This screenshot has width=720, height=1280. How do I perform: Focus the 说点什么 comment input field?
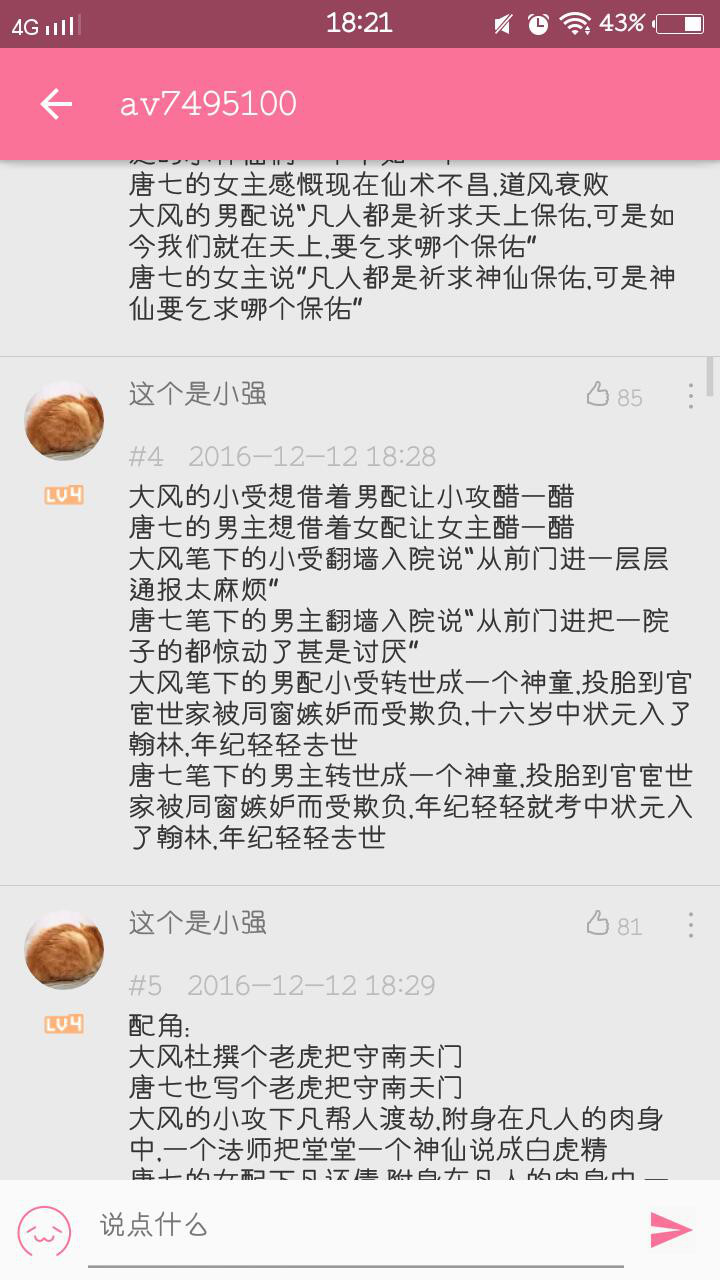tap(355, 1226)
